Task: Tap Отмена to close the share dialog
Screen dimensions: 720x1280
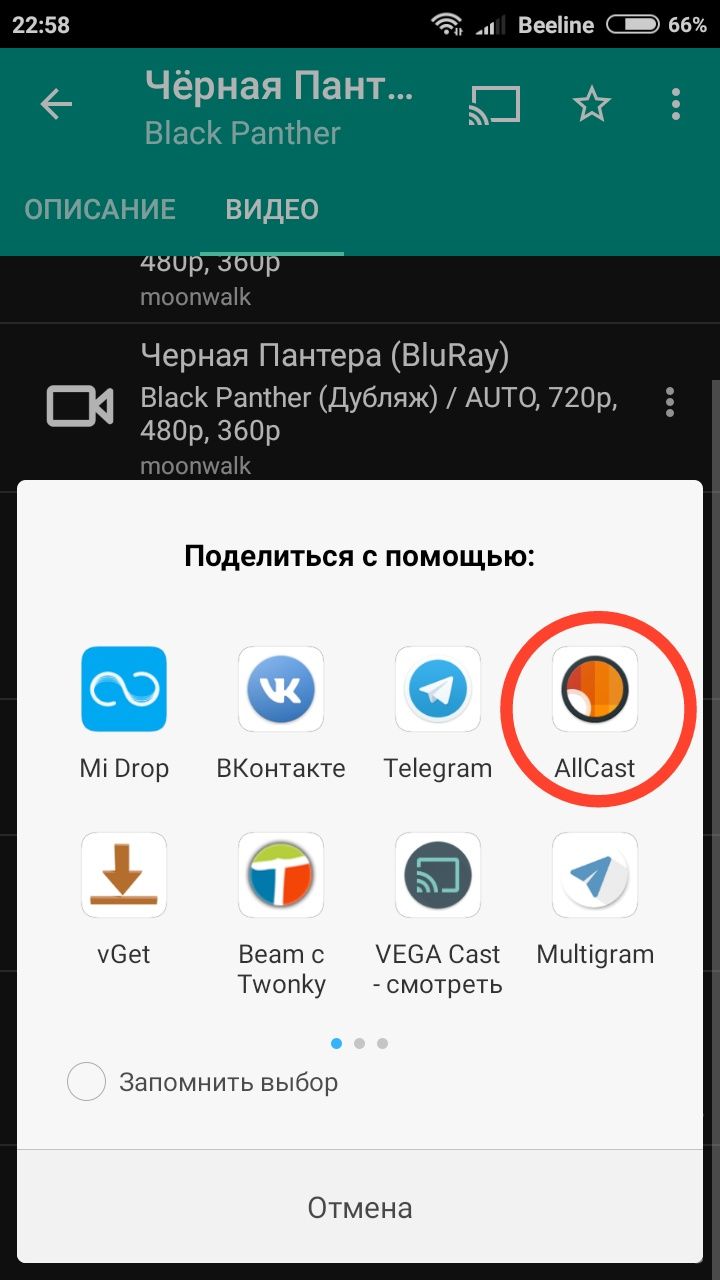Action: click(x=360, y=1207)
